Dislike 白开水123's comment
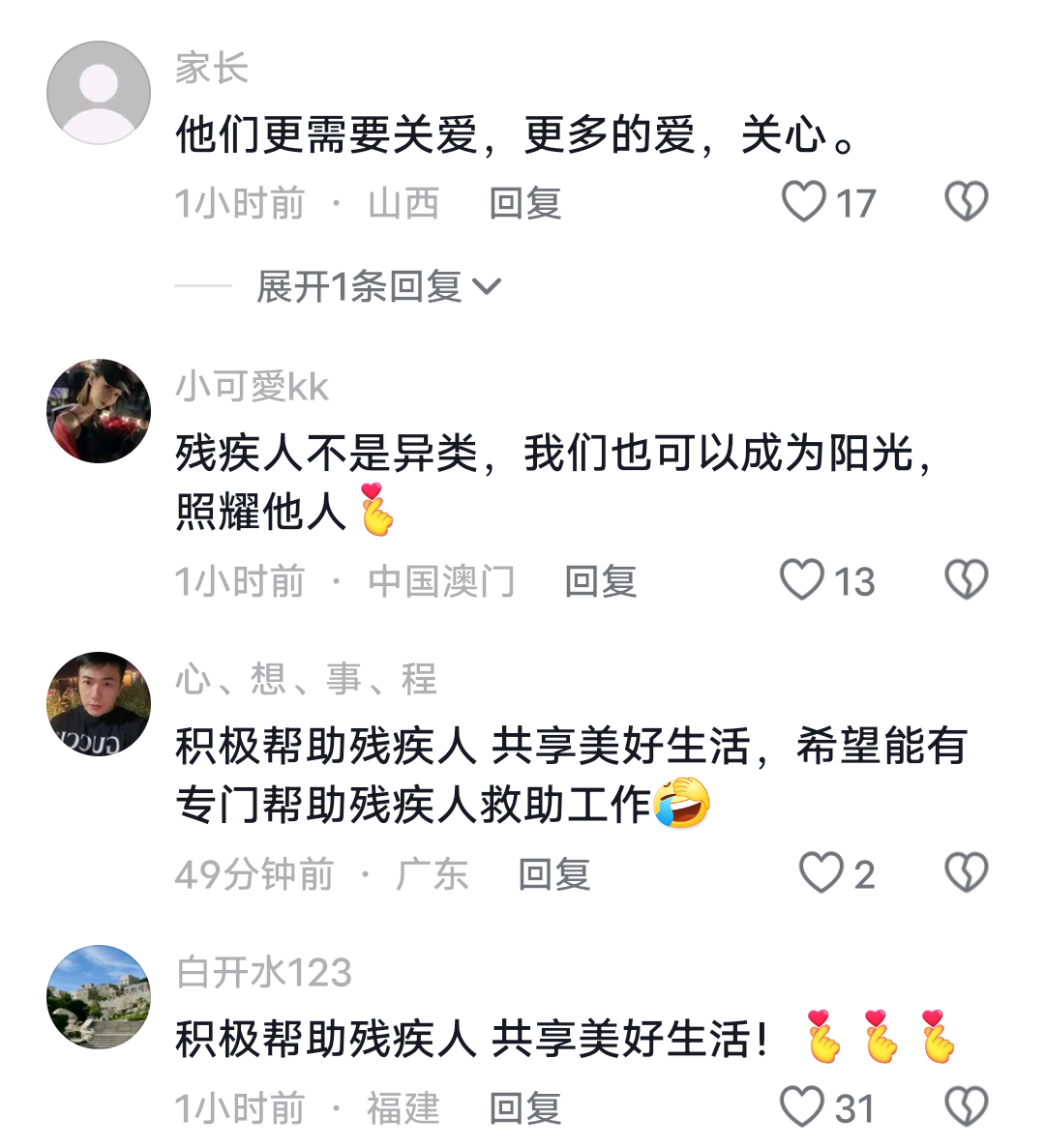 pos(966,1107)
